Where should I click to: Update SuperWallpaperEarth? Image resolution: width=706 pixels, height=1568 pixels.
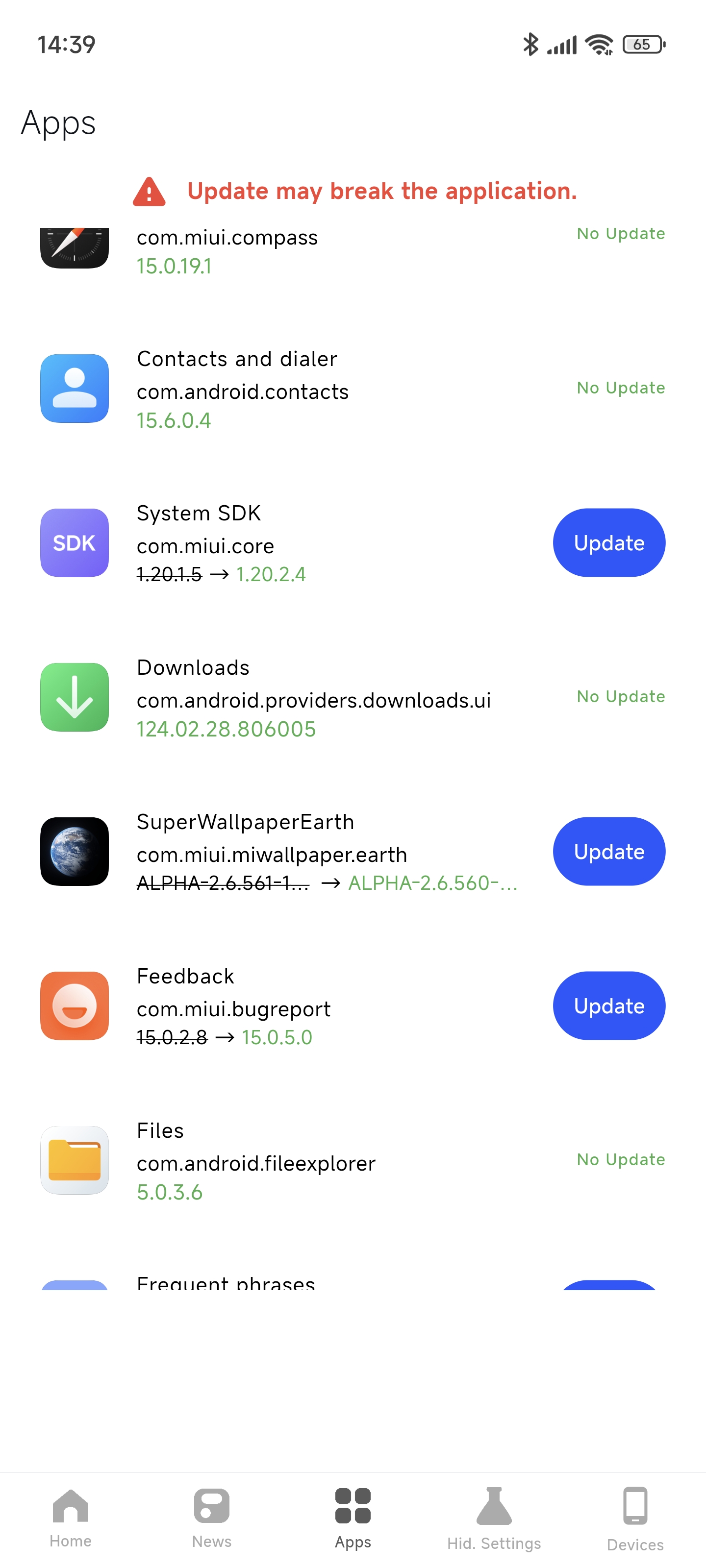pyautogui.click(x=608, y=851)
